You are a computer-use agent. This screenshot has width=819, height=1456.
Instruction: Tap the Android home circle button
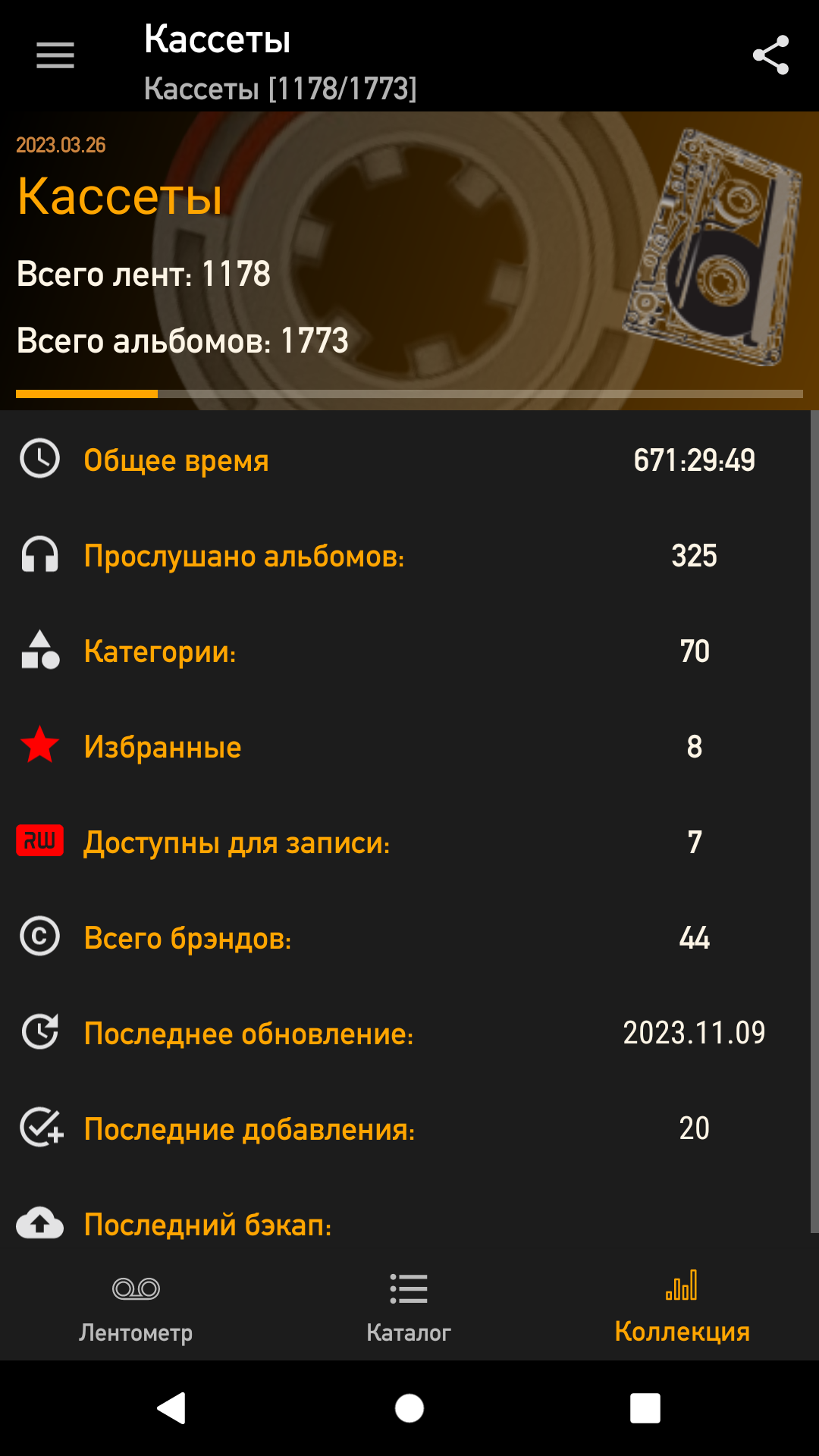click(409, 1410)
